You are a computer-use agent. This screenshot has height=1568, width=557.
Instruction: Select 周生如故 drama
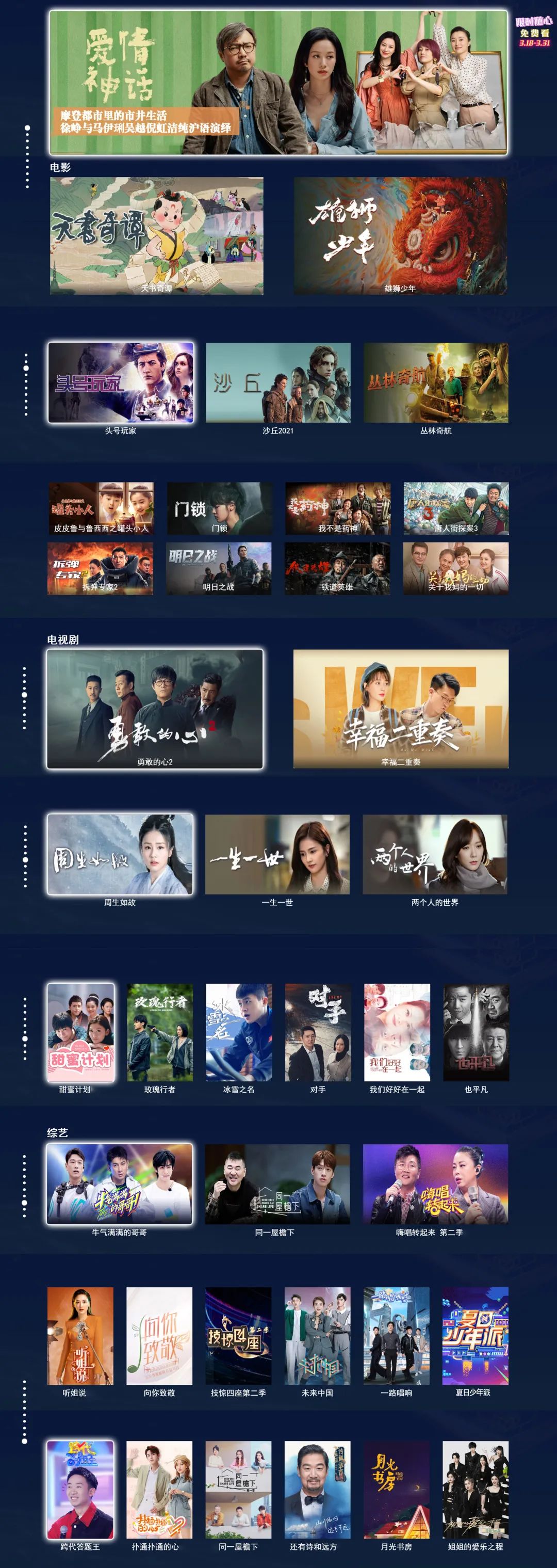(x=120, y=854)
